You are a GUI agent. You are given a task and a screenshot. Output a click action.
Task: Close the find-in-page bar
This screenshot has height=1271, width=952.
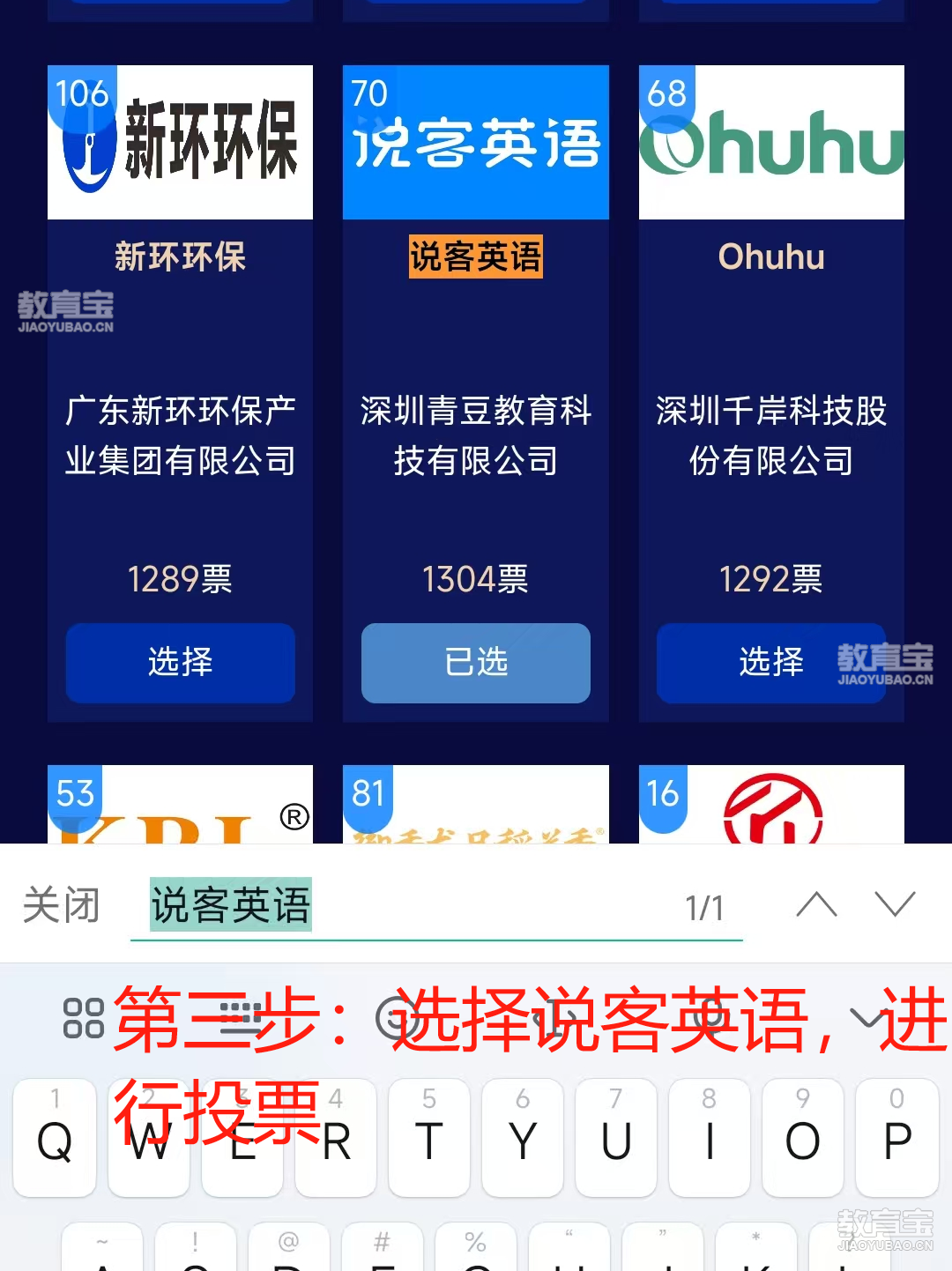coord(61,905)
